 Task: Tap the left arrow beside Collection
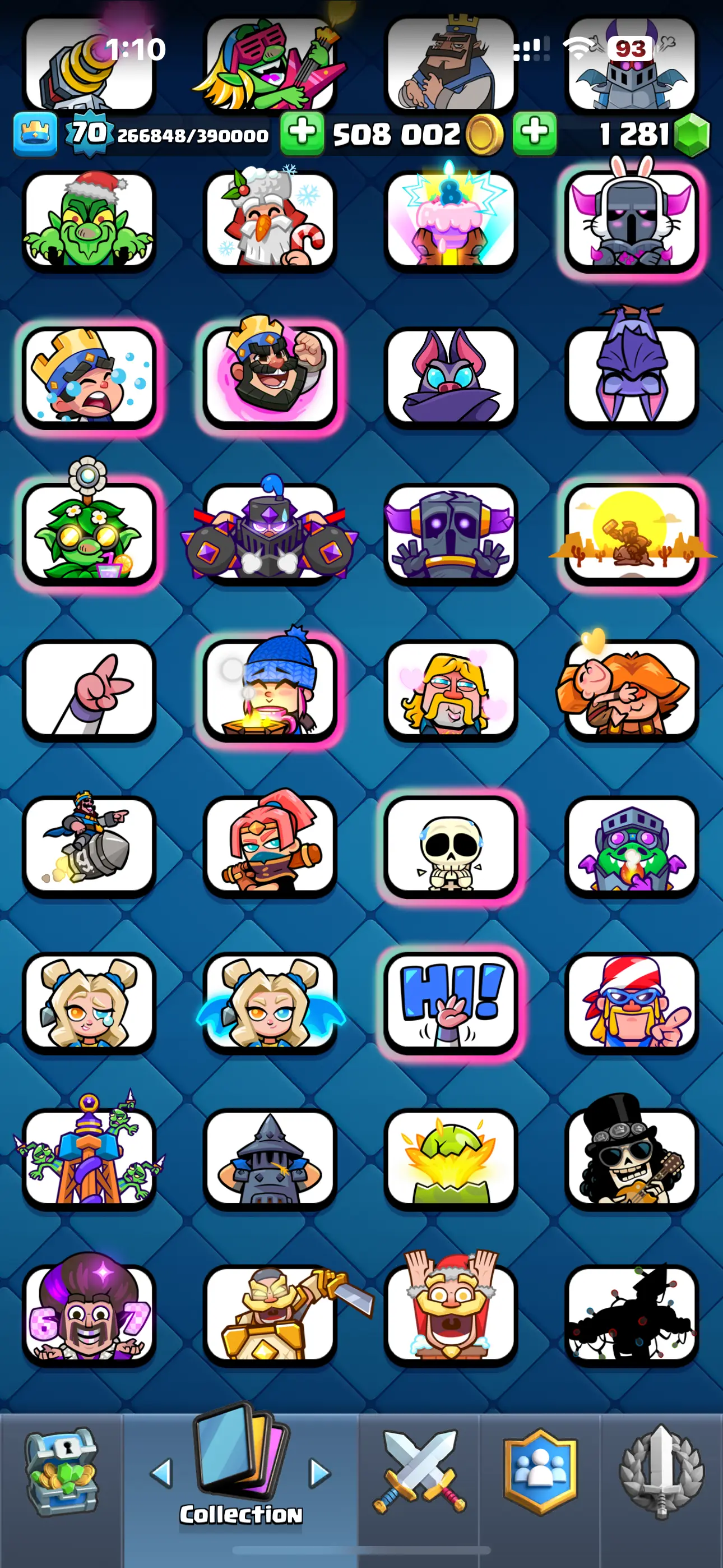(162, 1473)
